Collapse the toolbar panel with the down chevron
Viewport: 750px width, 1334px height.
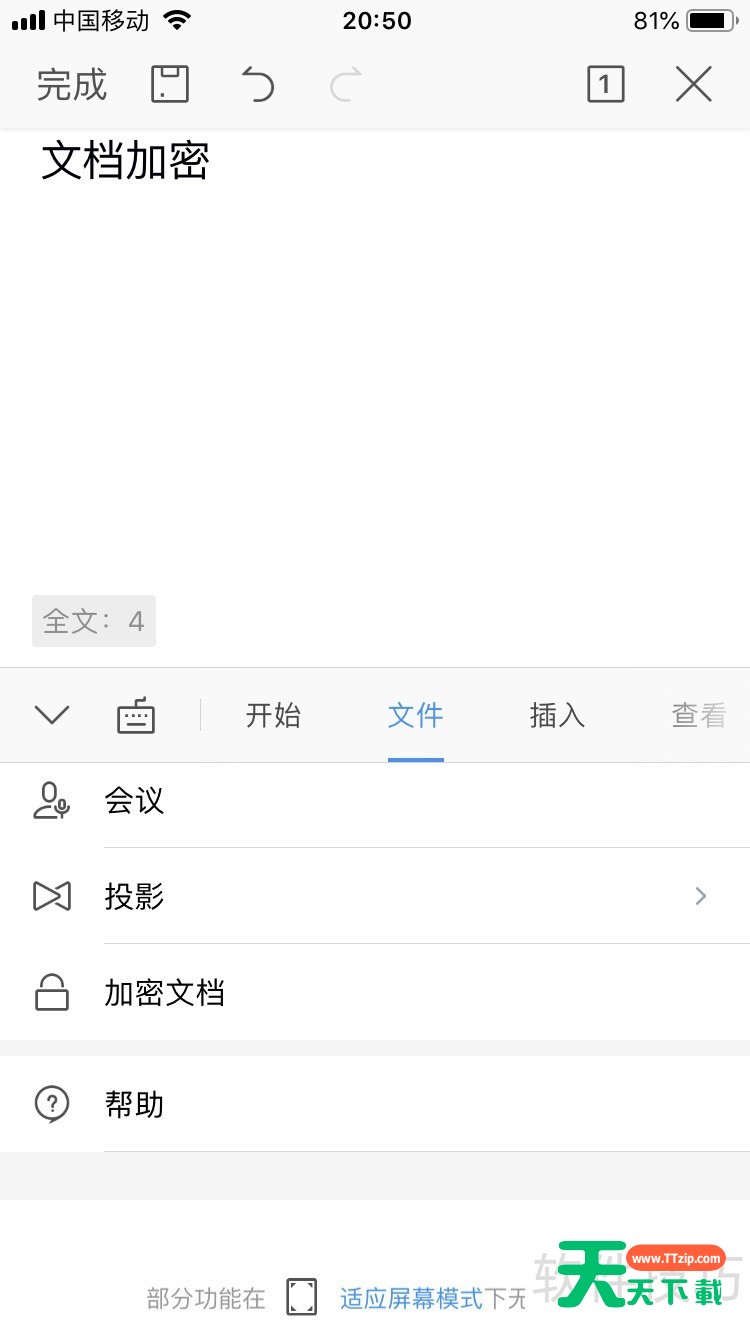[51, 715]
